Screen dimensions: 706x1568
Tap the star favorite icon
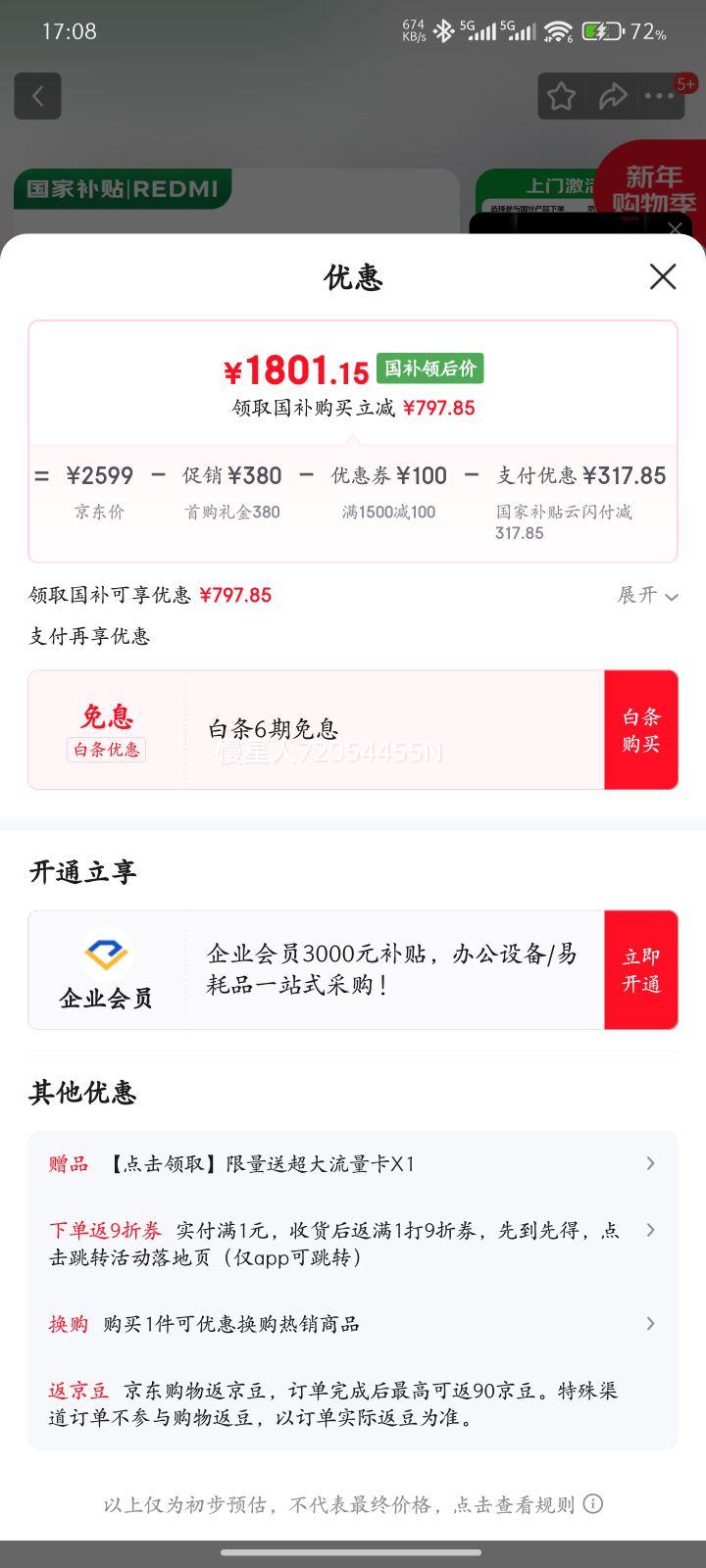coord(561,96)
